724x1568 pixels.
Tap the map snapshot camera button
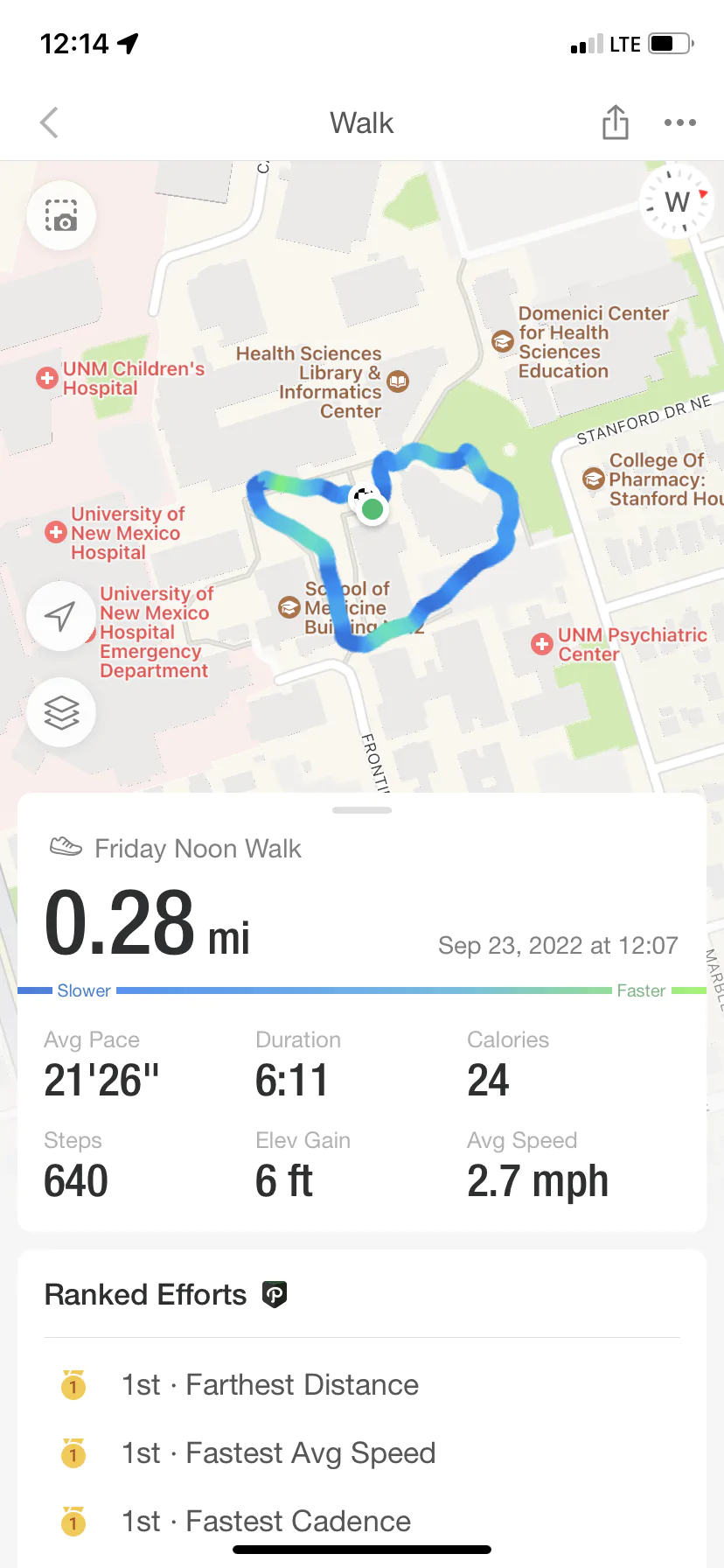[61, 215]
